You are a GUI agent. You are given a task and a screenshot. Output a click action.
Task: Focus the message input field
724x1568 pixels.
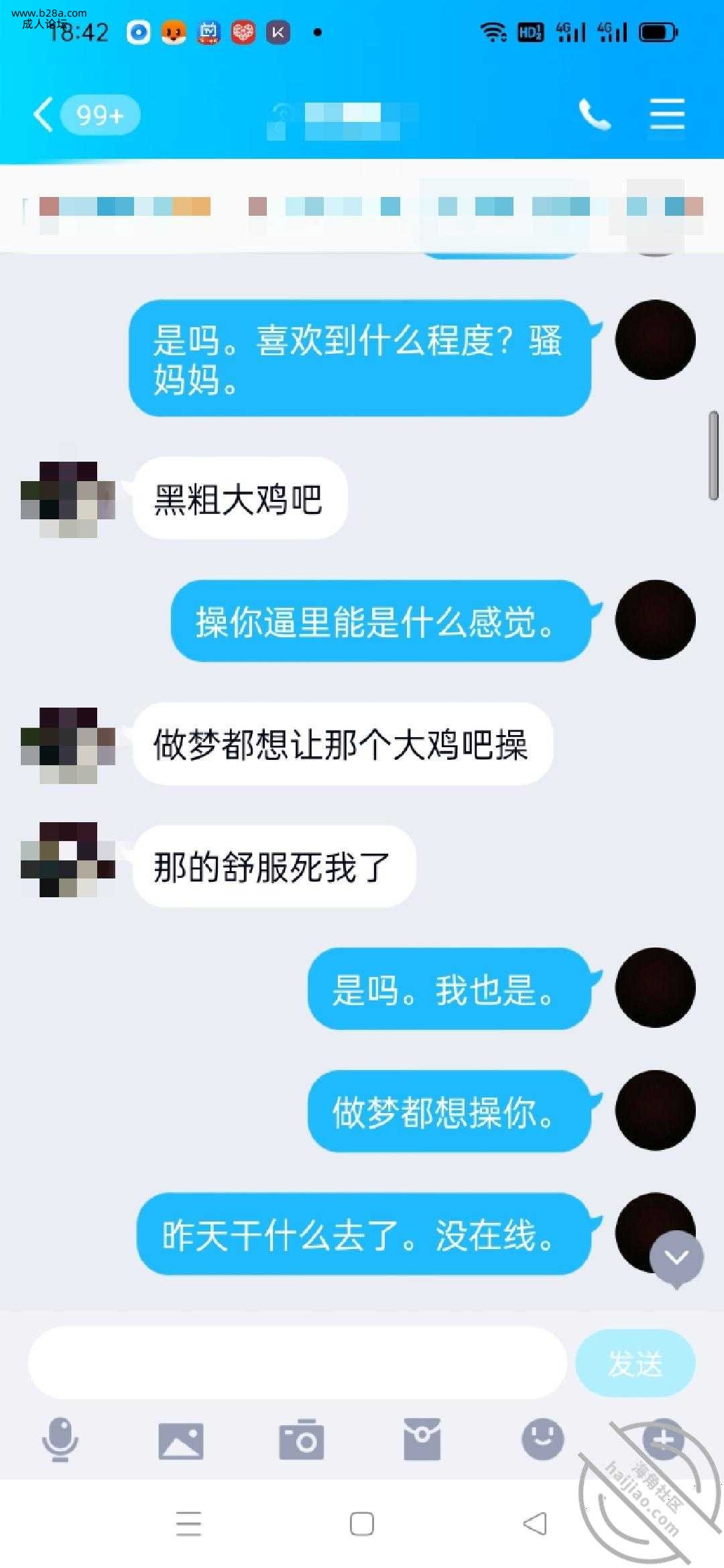[297, 1362]
